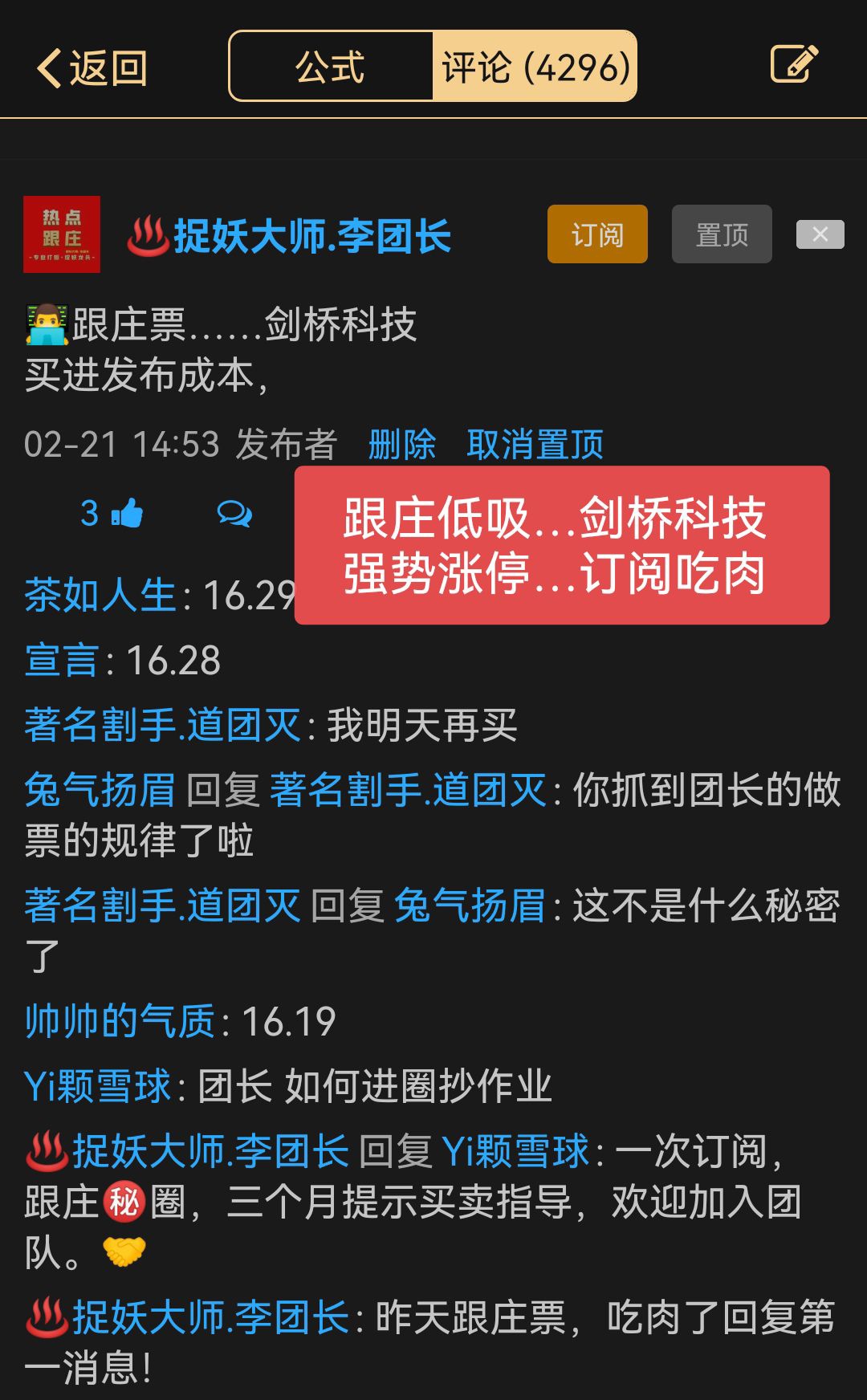Open commenter 帅帅的气质's profile
This screenshot has height=1400, width=867.
pyautogui.click(x=120, y=1021)
